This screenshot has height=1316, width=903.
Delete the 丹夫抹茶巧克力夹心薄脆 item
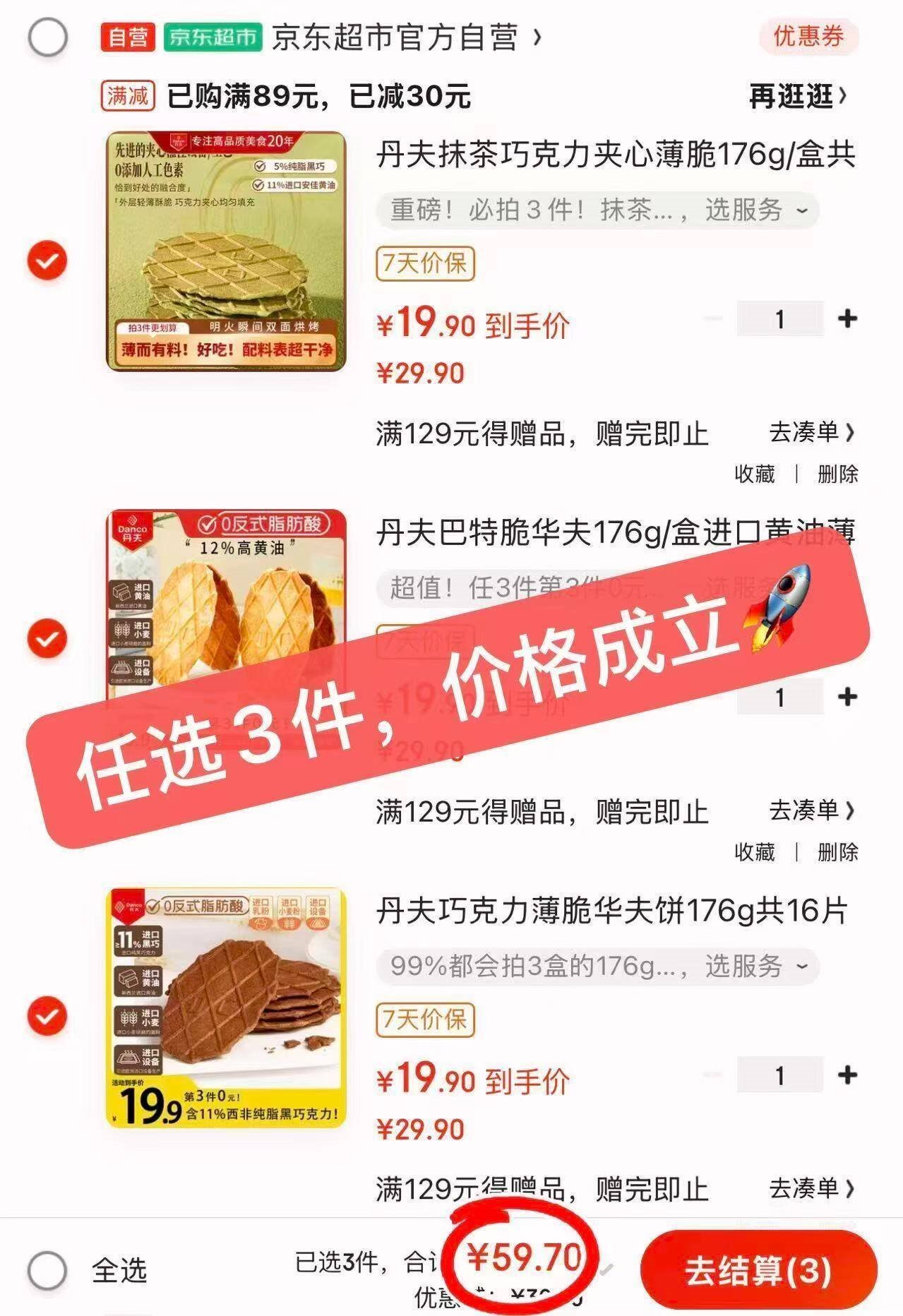coord(837,474)
